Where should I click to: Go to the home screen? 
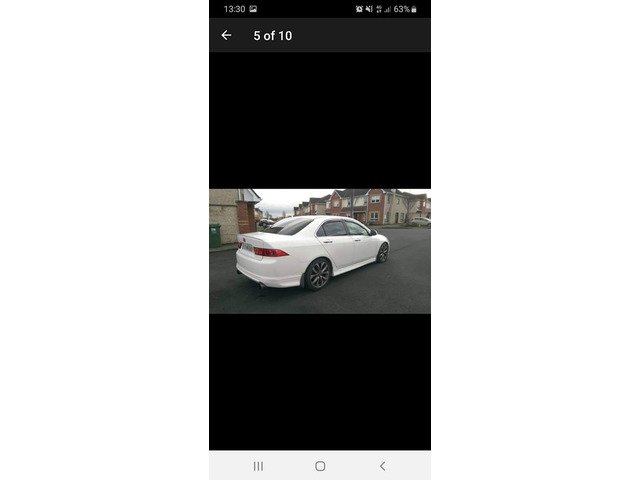click(320, 466)
